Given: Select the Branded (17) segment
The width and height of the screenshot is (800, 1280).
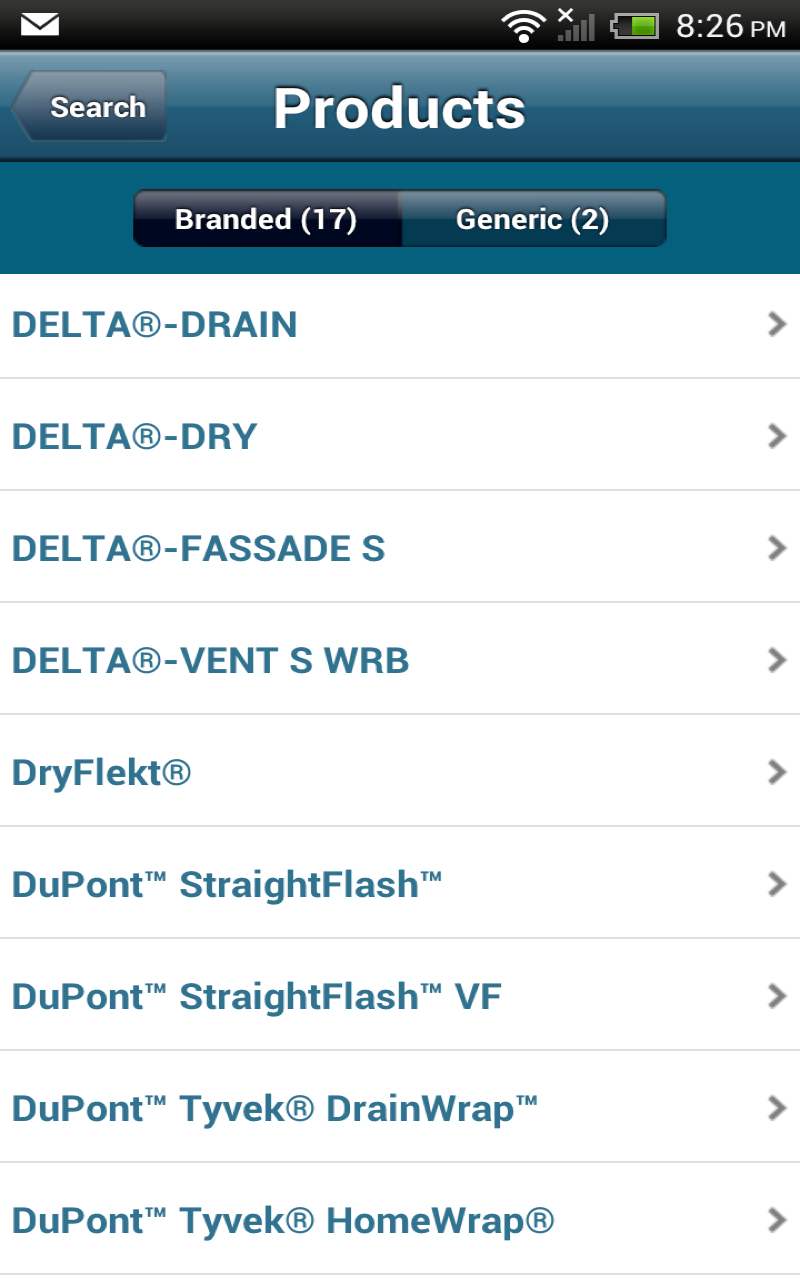Looking at the screenshot, I should pos(266,219).
